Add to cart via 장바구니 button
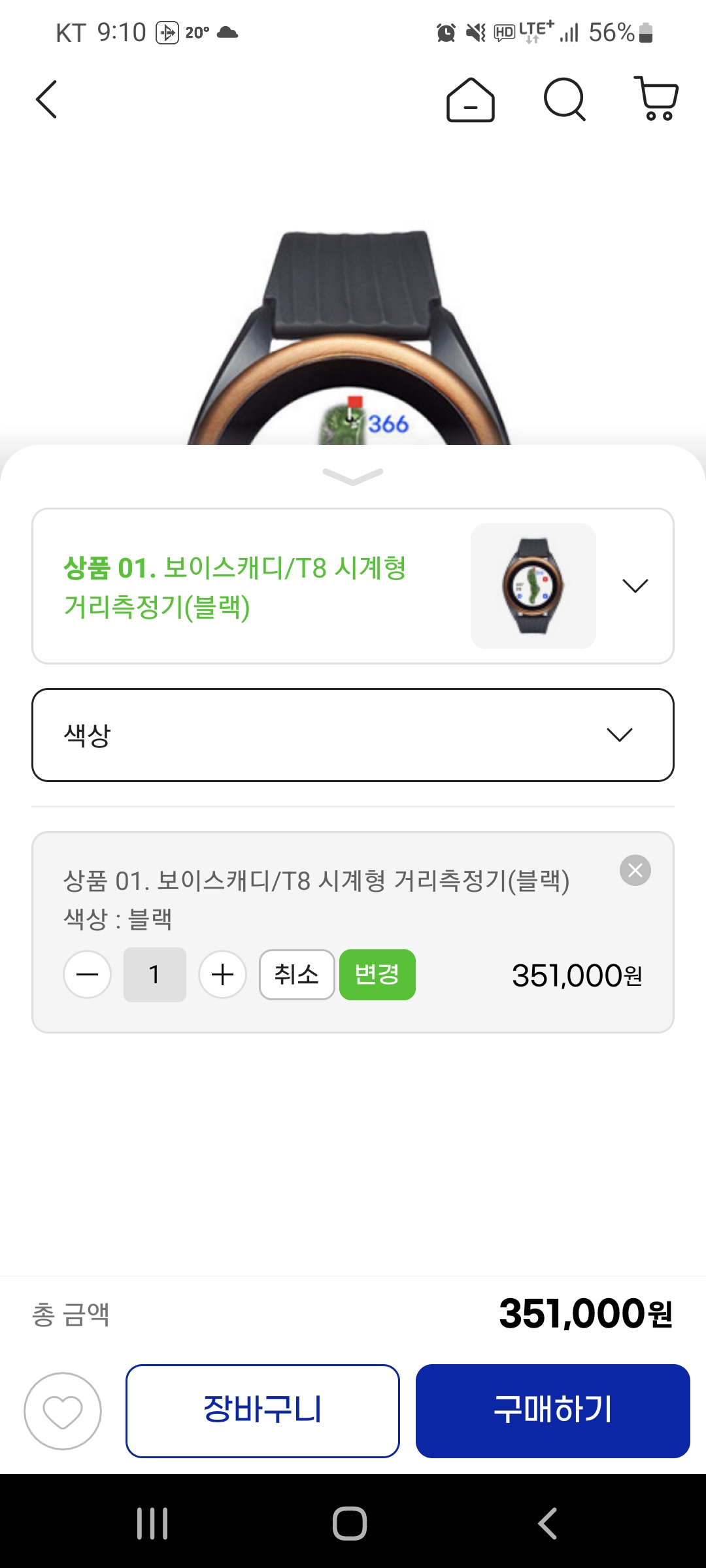706x1568 pixels. [x=263, y=1411]
